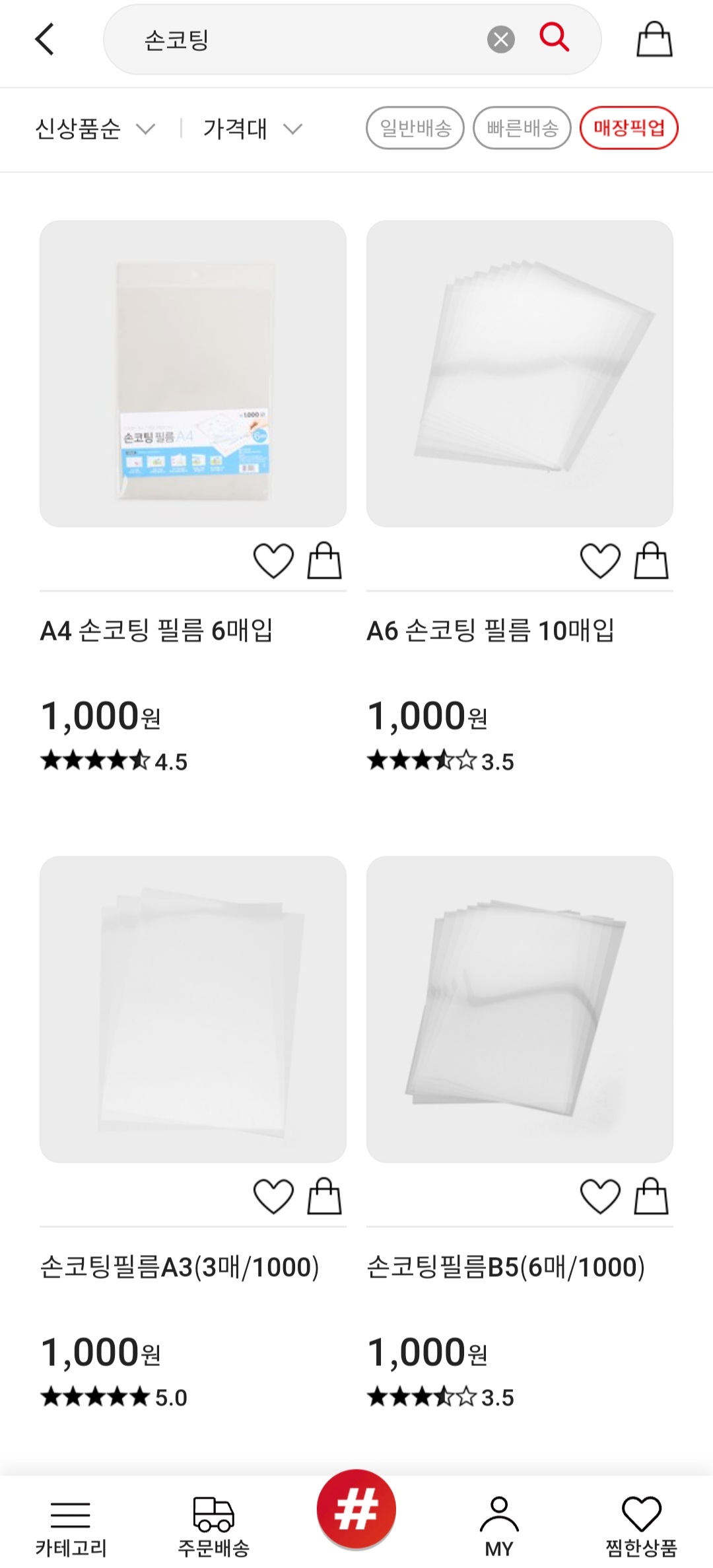Select the 일반배송 filter chip
Viewport: 713px width, 1568px height.
415,128
